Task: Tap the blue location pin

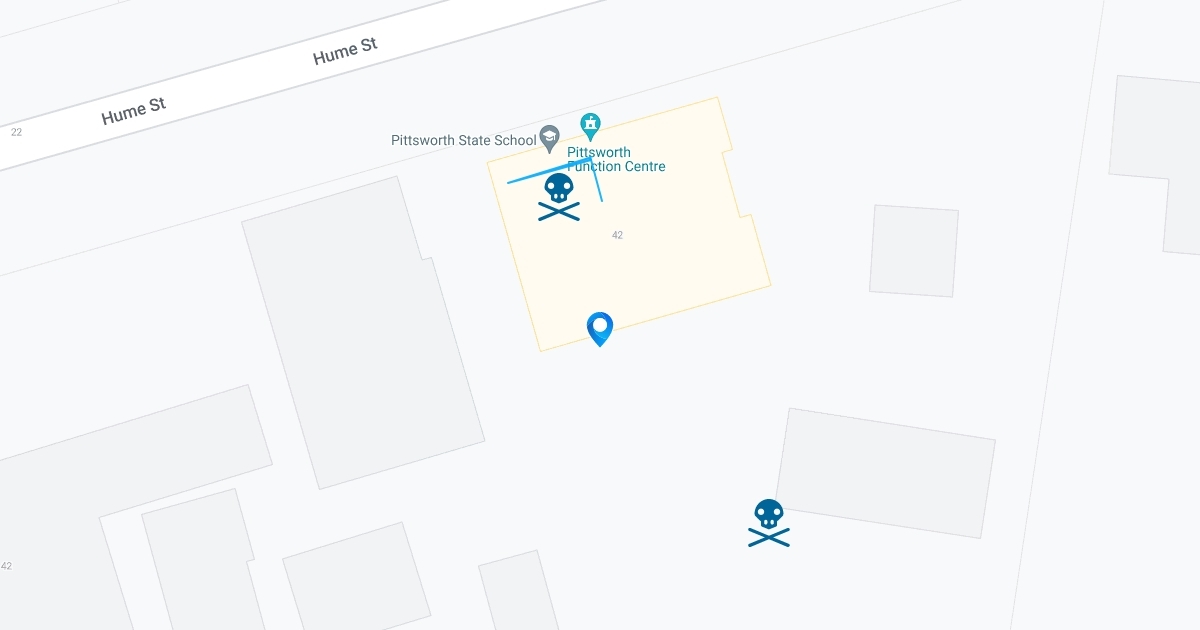Action: coord(599,328)
